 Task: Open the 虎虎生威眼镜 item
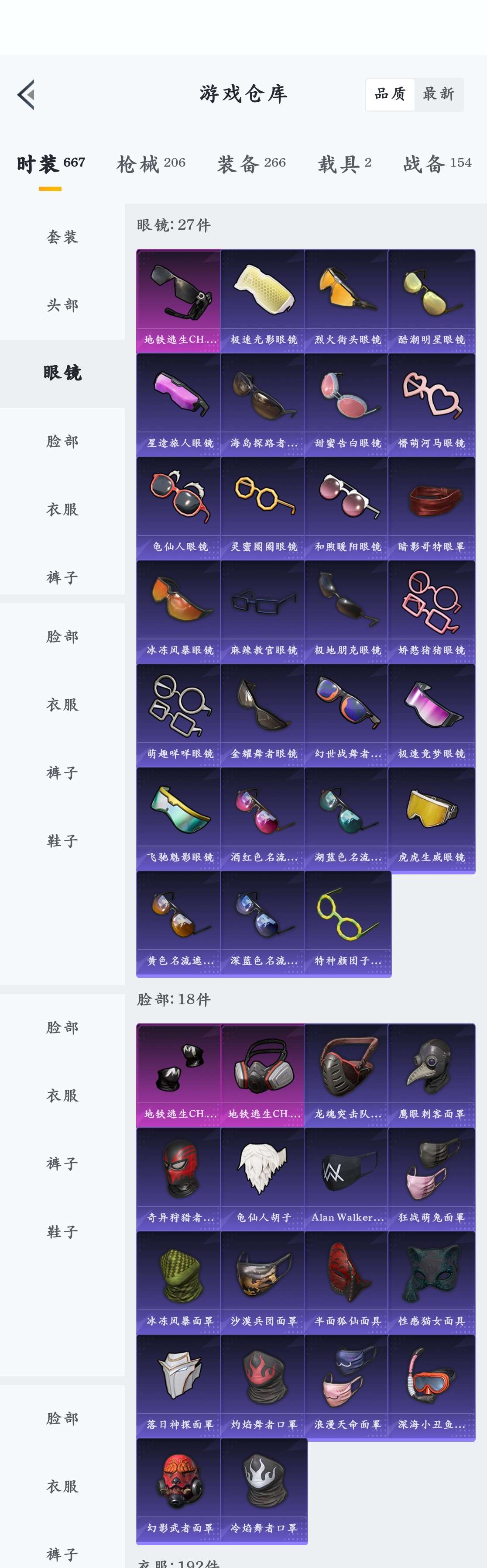coord(431,818)
